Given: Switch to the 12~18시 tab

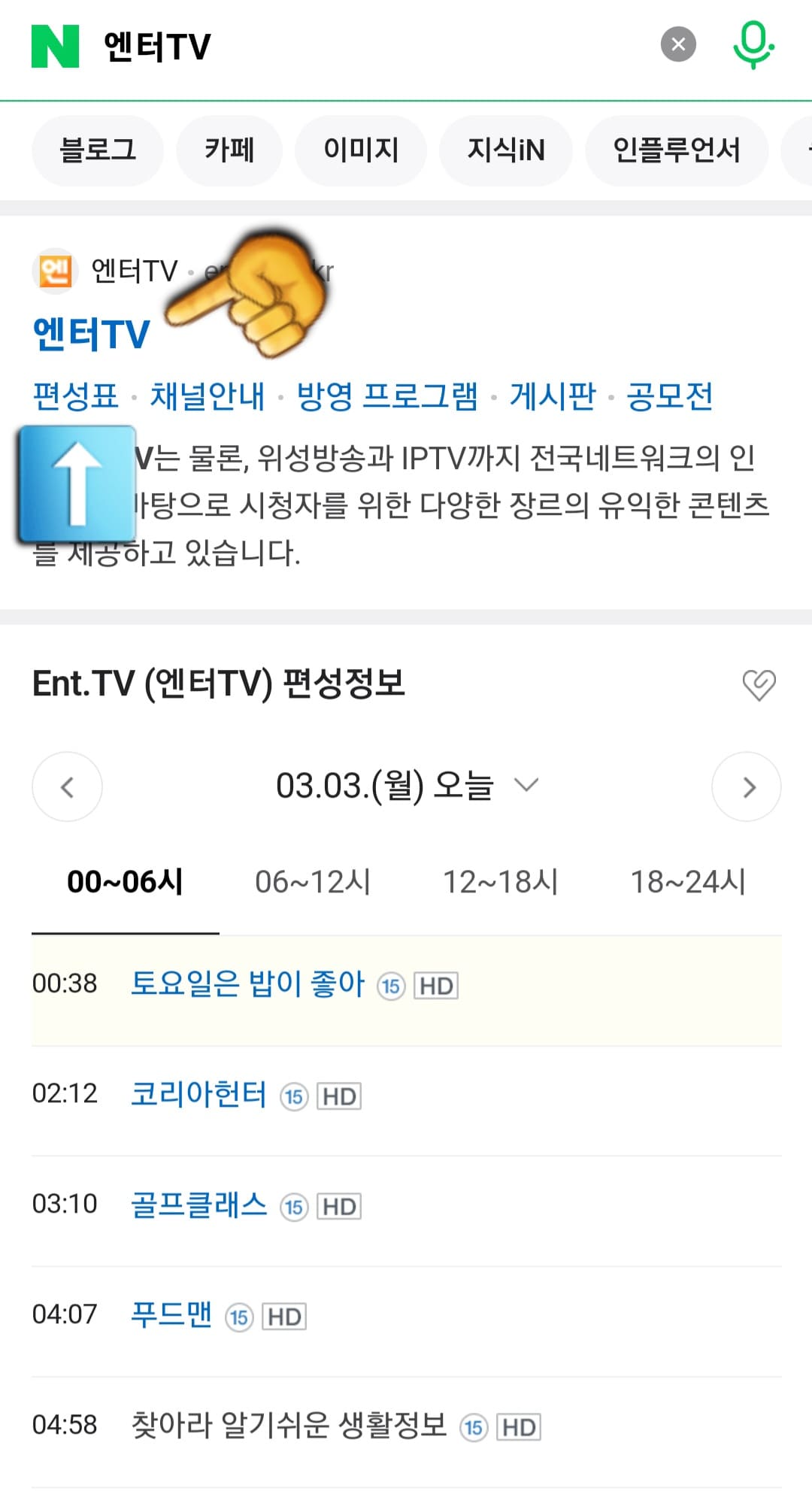Looking at the screenshot, I should (500, 881).
